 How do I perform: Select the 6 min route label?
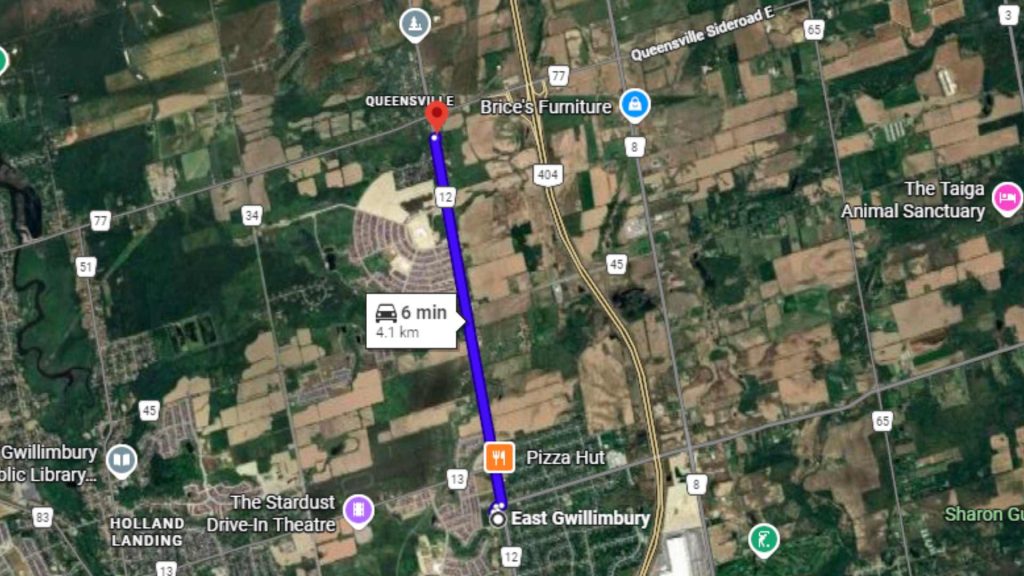(x=413, y=320)
